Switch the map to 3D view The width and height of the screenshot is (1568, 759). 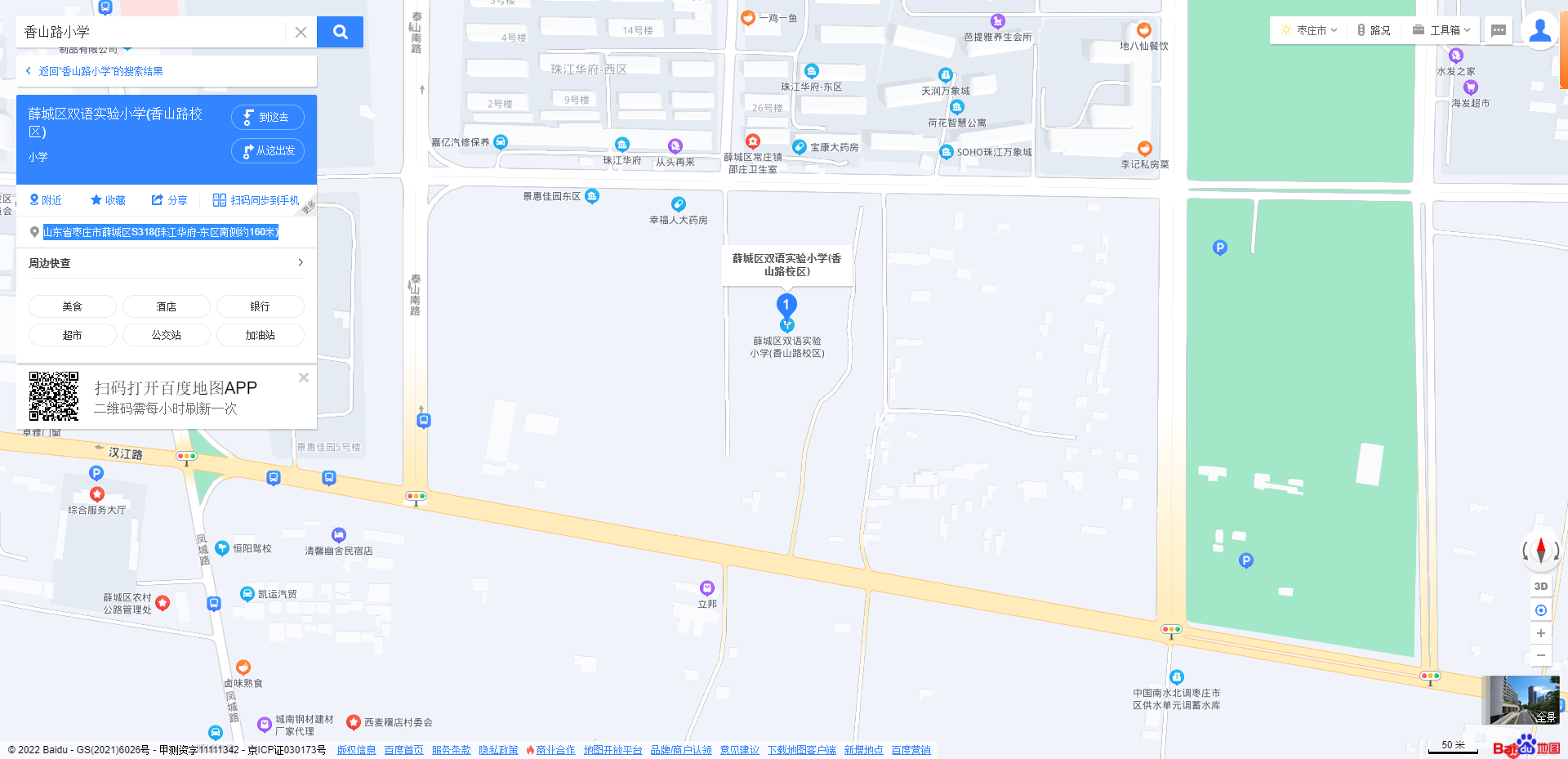click(x=1540, y=586)
